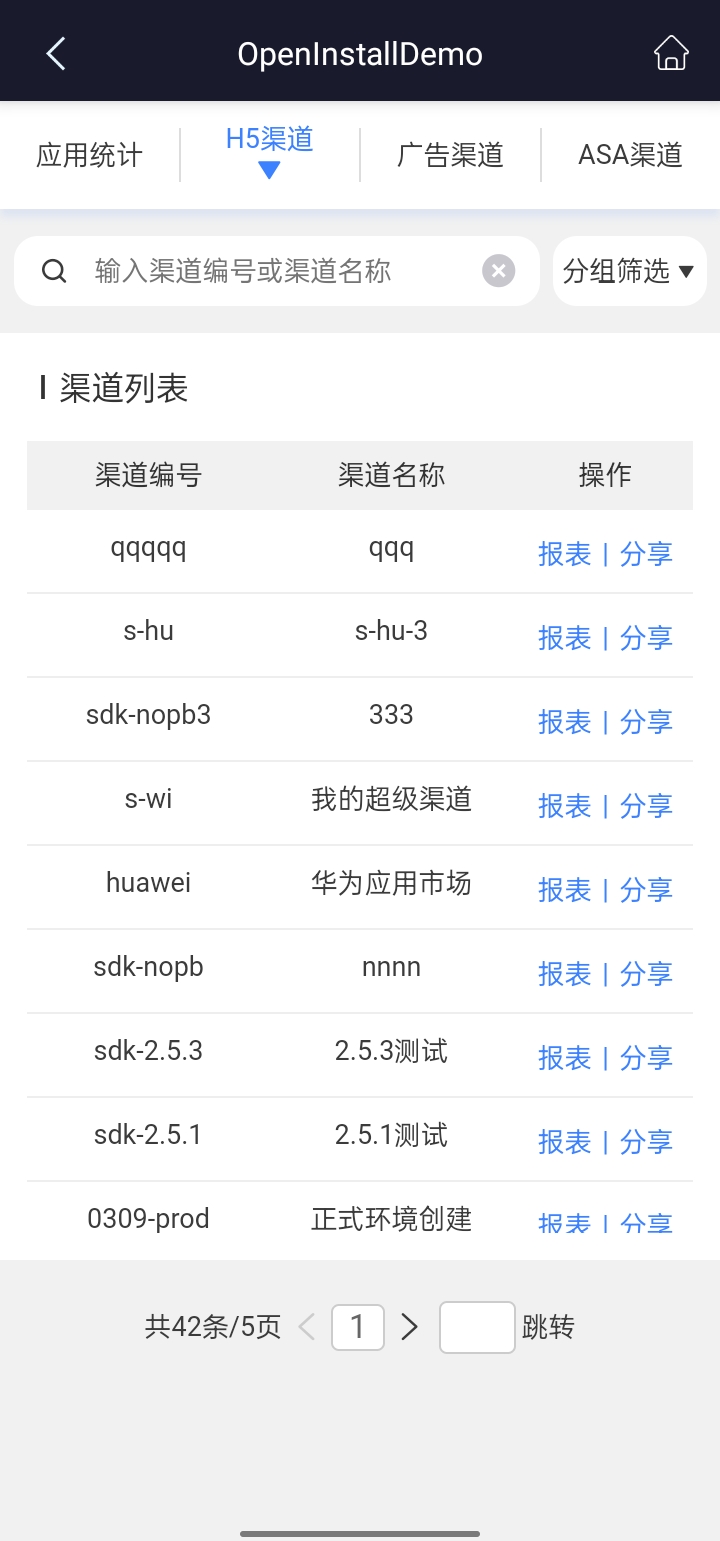Viewport: 720px width, 1541px height.
Task: Click the back arrow in the top bar
Action: pos(55,52)
